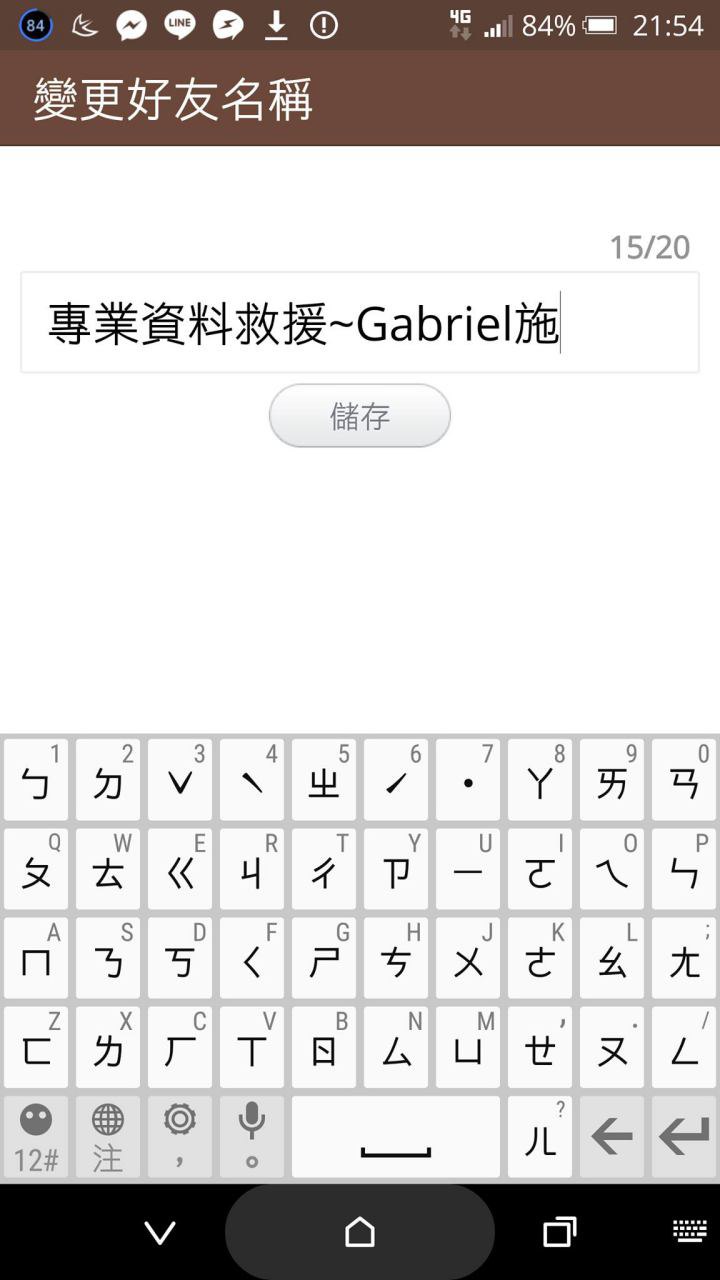Type the ㄦ key

[x=540, y=1137]
